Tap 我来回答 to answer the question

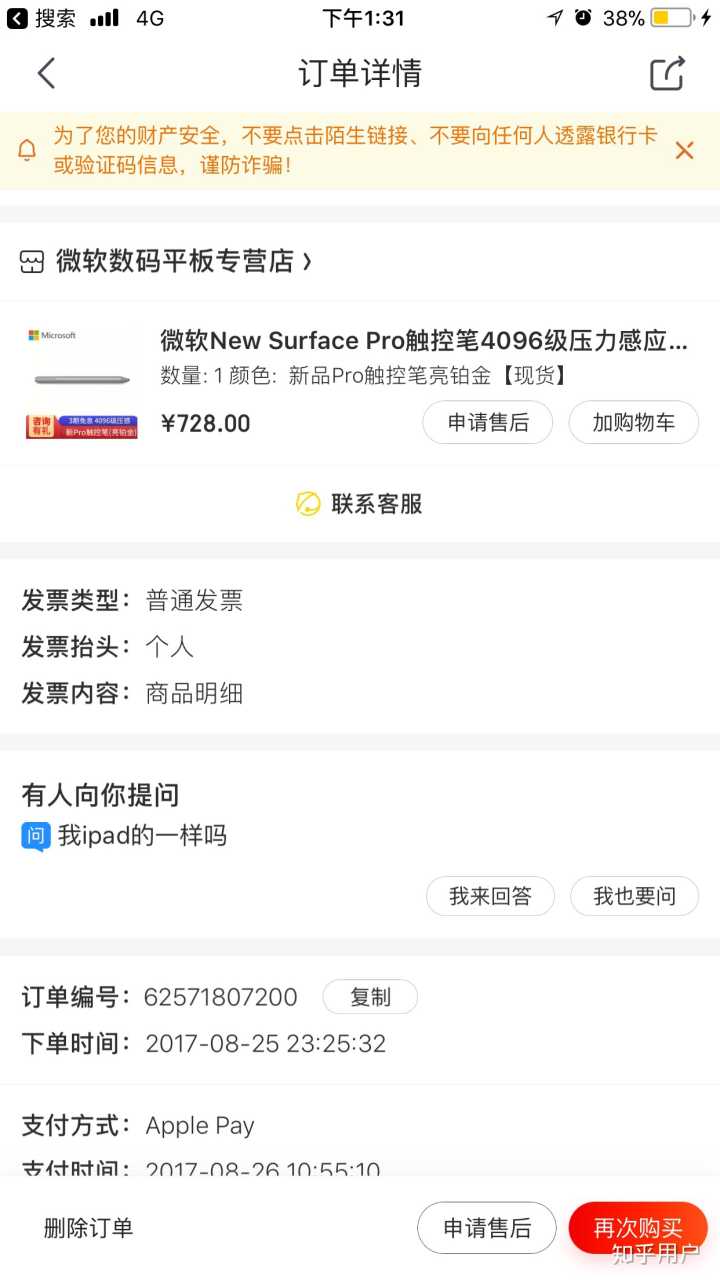pyautogui.click(x=490, y=896)
